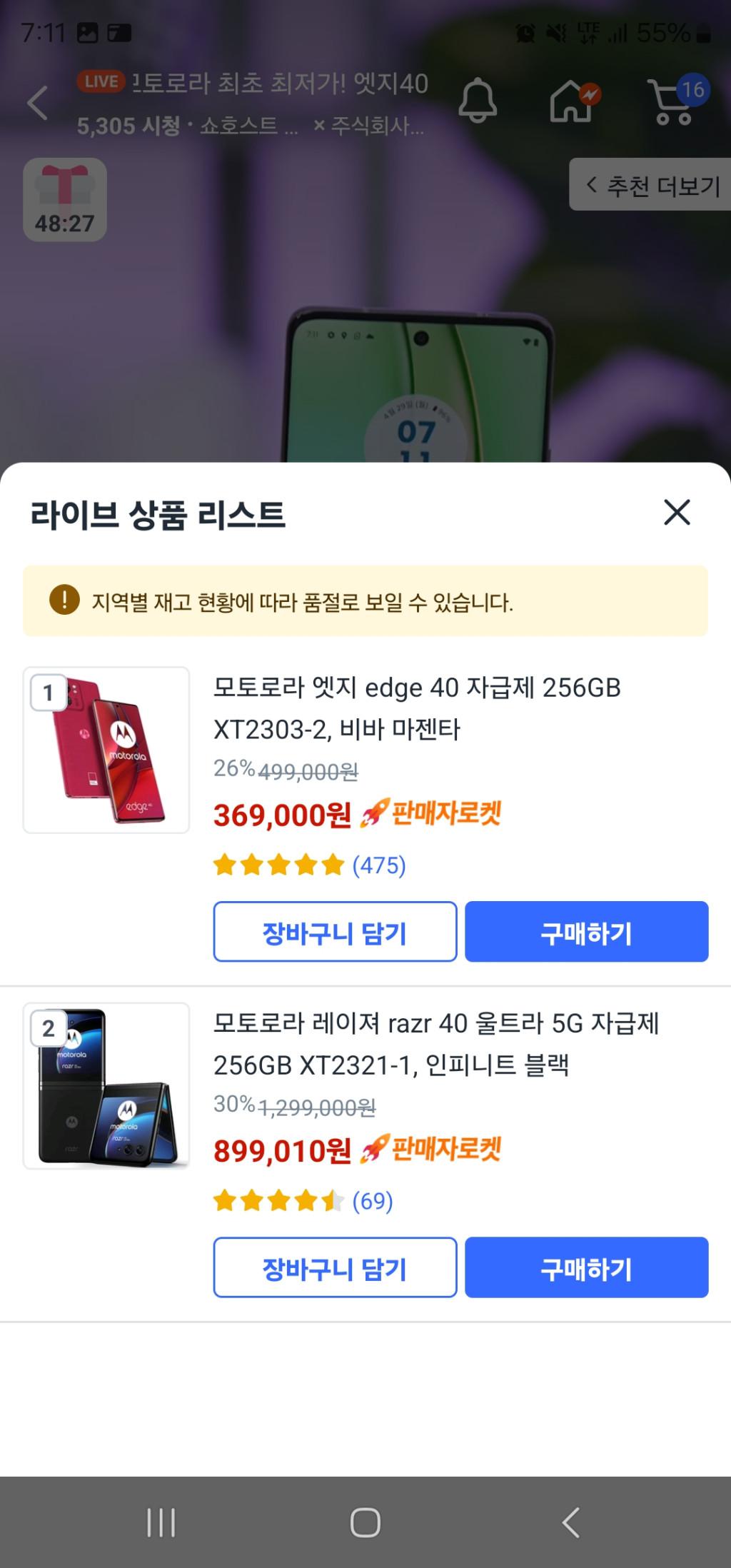Close the live product list sheet
Viewport: 731px width, 1568px height.
(676, 513)
